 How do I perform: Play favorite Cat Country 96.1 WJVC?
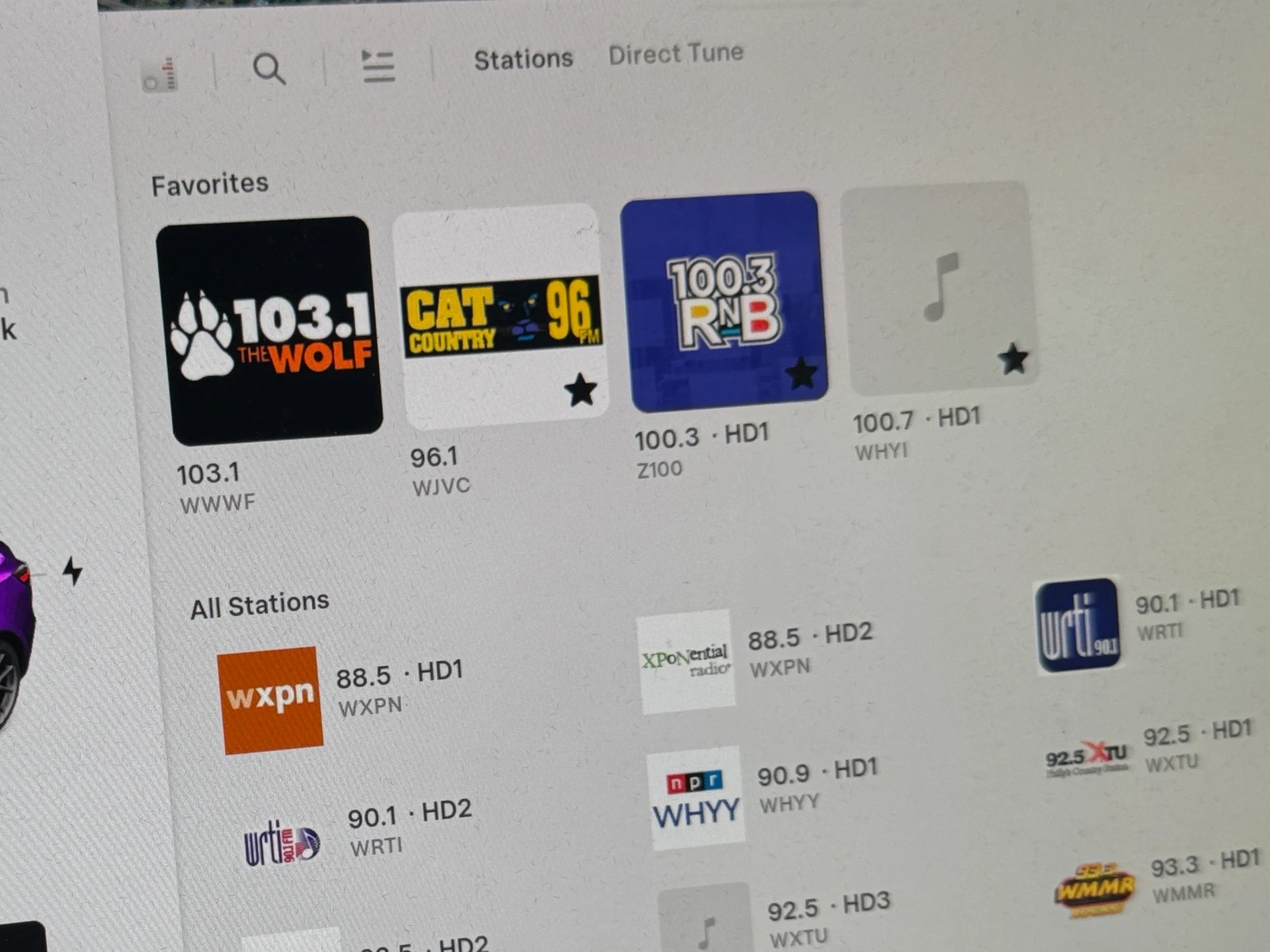(x=502, y=315)
